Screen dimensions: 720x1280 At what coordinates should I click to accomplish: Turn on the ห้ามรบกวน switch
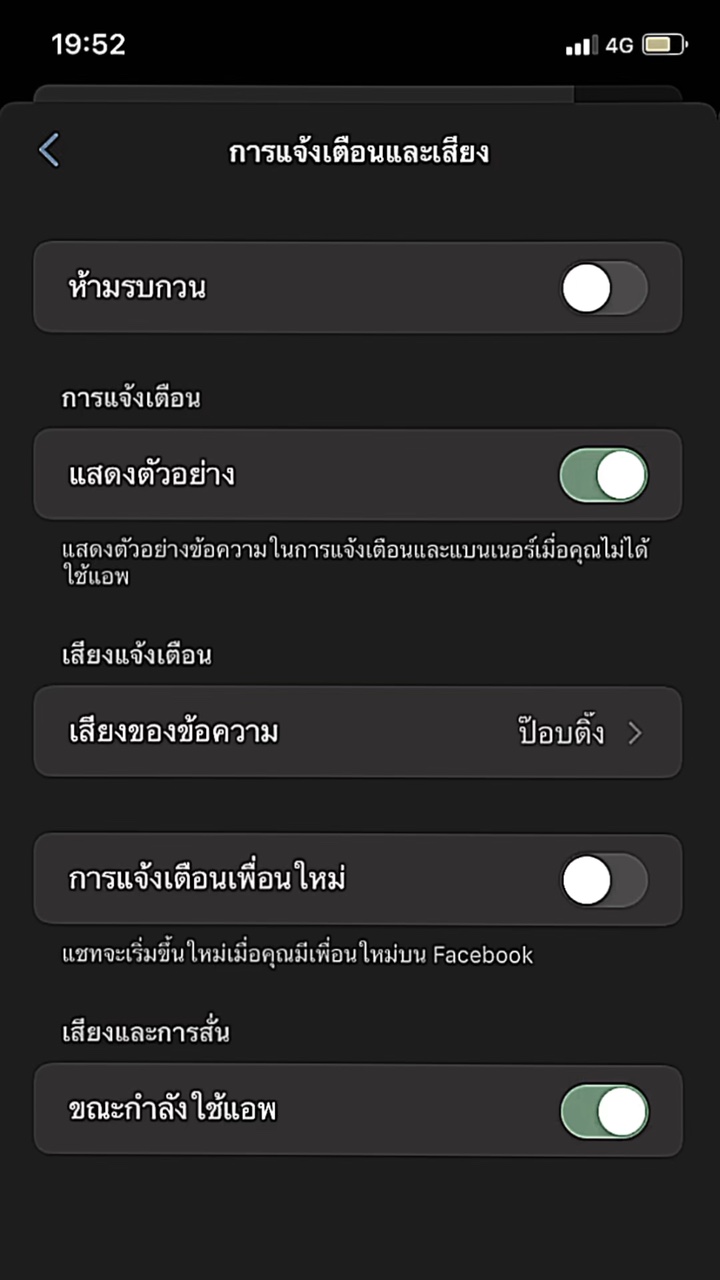(x=603, y=288)
